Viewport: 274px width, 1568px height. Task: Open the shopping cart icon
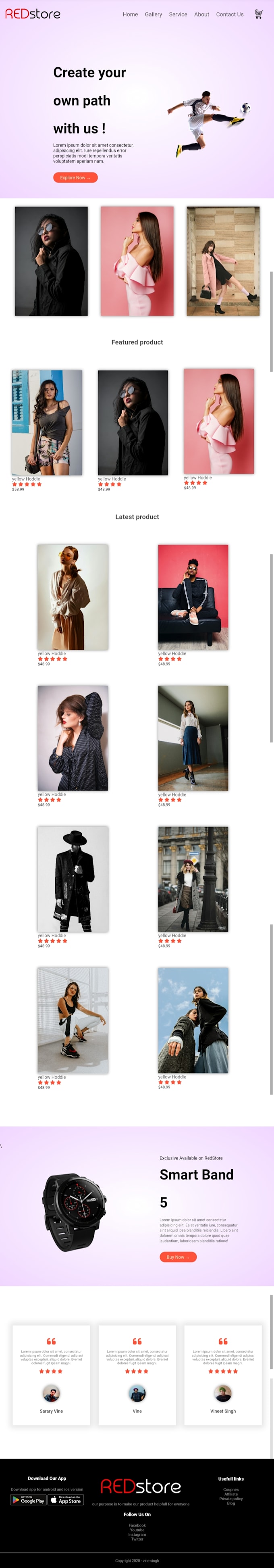coord(259,14)
